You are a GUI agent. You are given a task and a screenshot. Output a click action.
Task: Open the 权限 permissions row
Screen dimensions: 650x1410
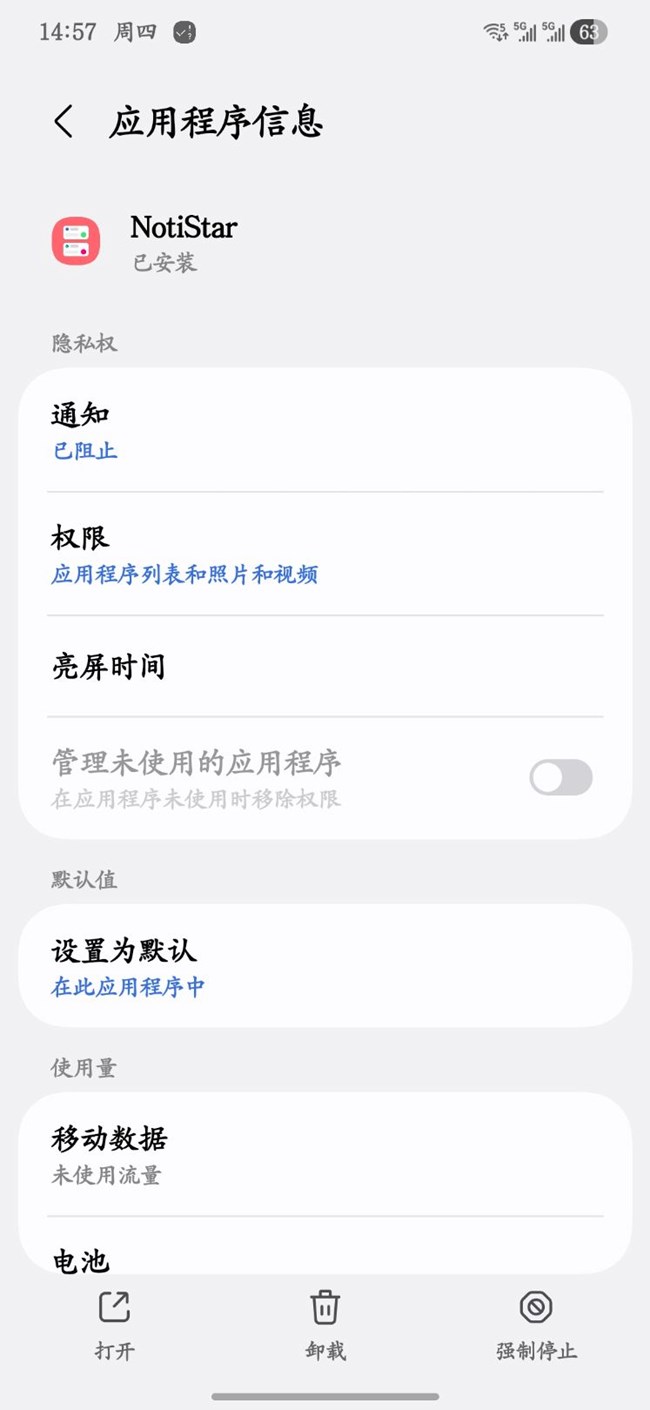click(x=325, y=554)
